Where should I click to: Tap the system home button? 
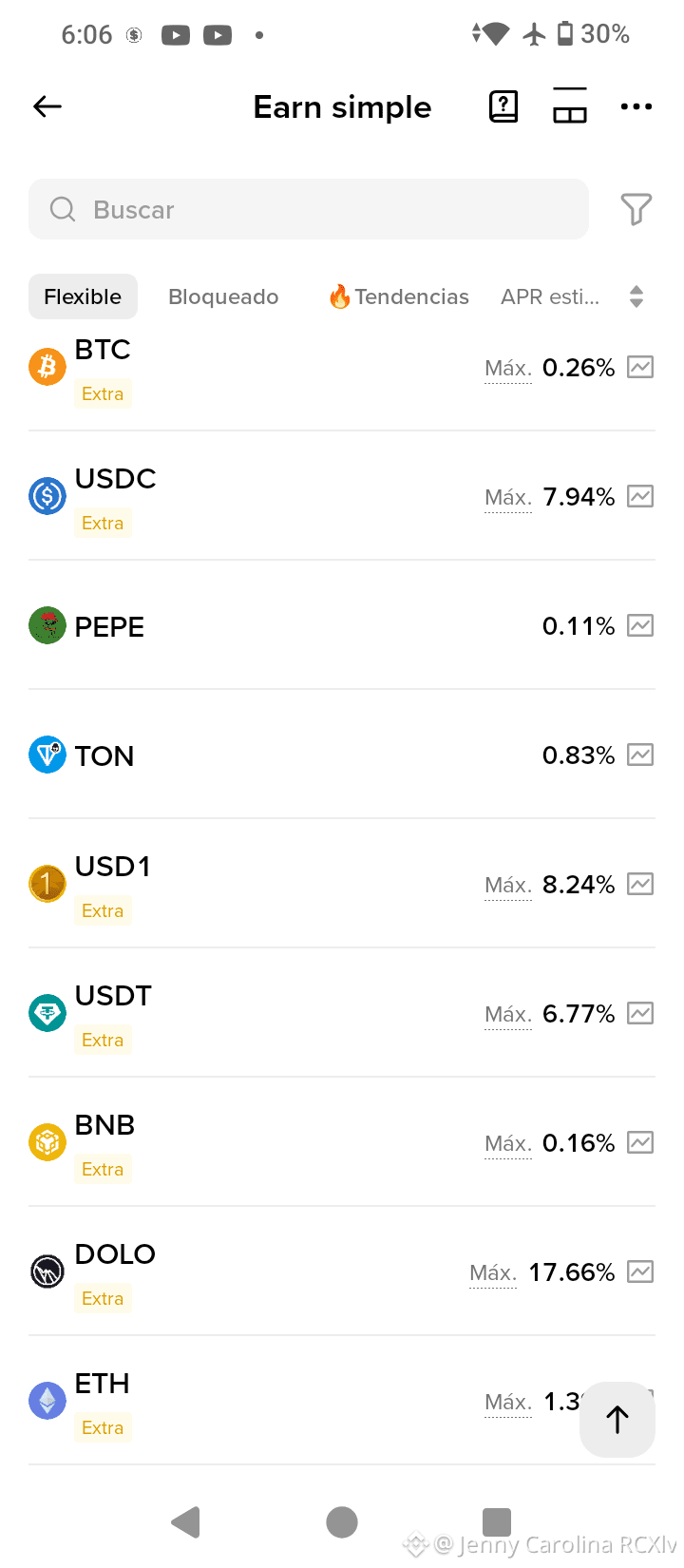point(342,1522)
